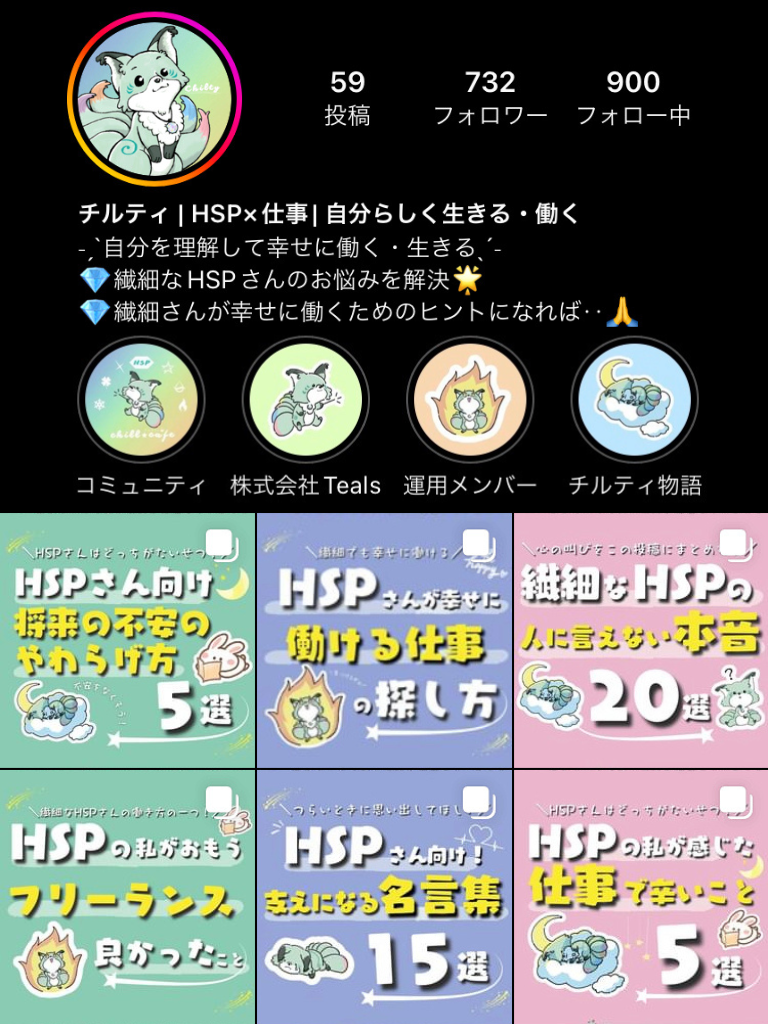Open the 人に言えない本音 20選 post

(x=641, y=642)
